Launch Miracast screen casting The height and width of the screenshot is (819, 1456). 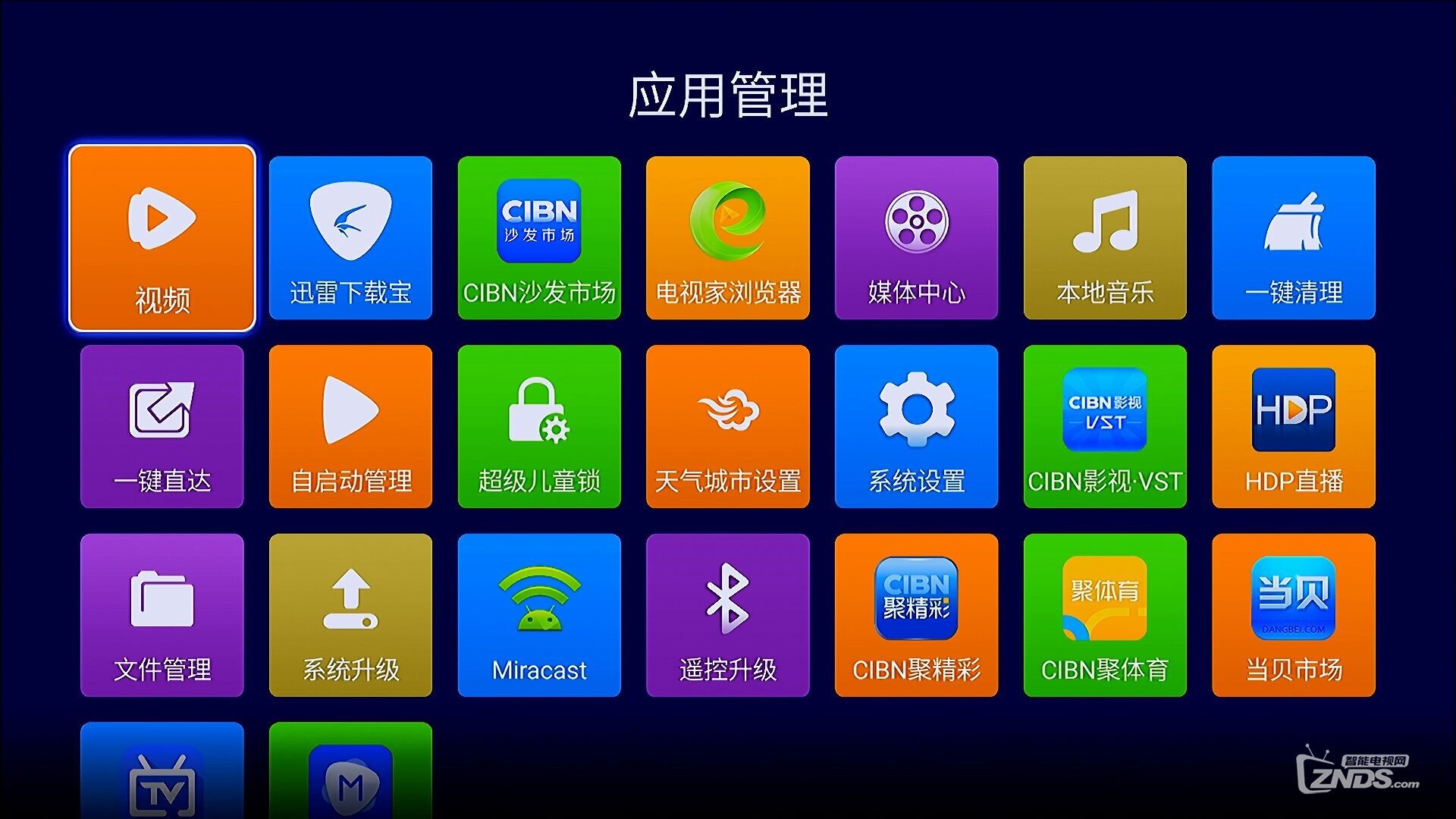[539, 615]
